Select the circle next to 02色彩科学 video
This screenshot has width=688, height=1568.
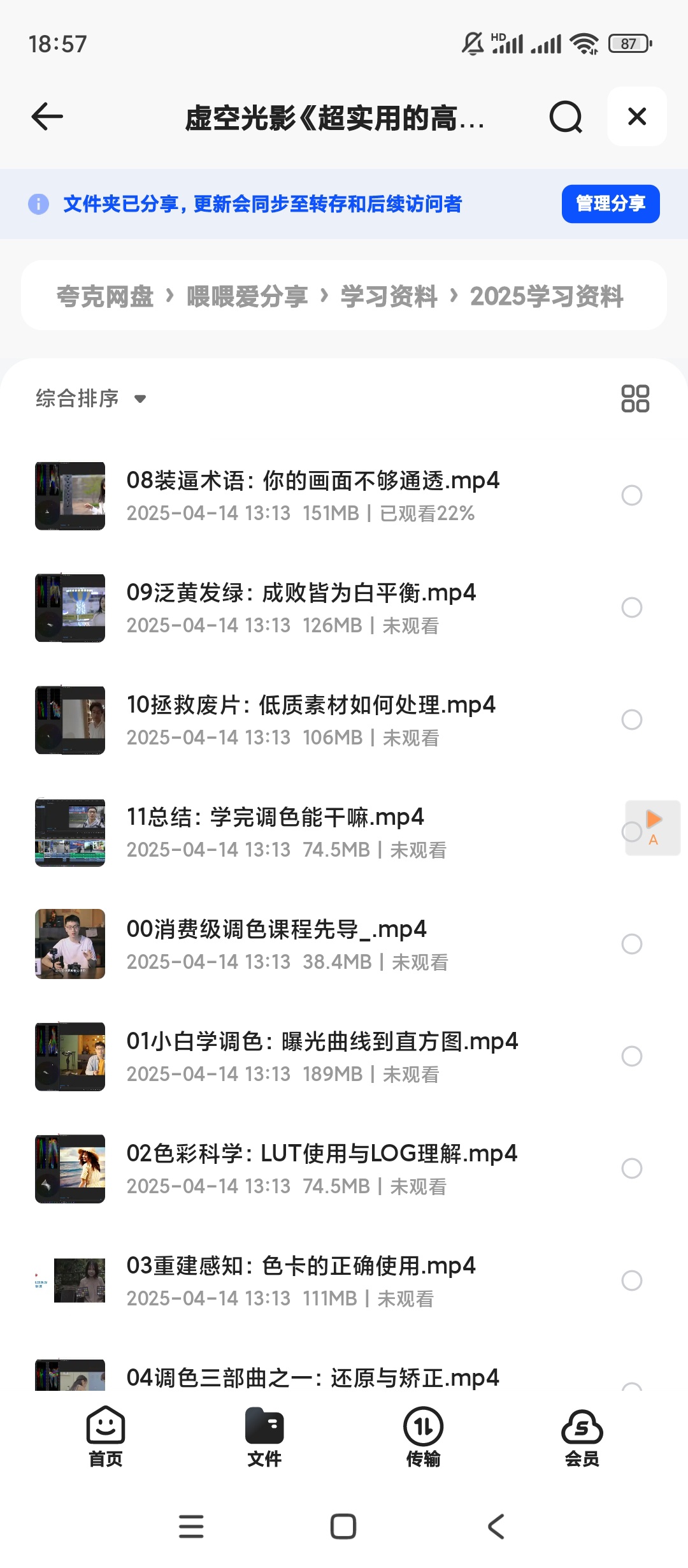(631, 1168)
